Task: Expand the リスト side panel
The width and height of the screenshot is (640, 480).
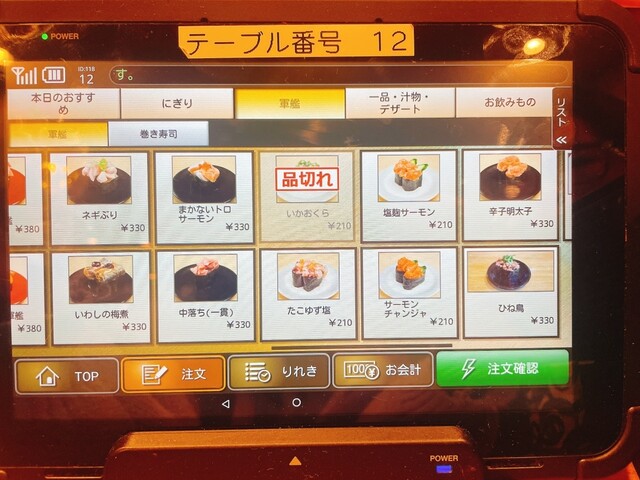Action: 561,117
